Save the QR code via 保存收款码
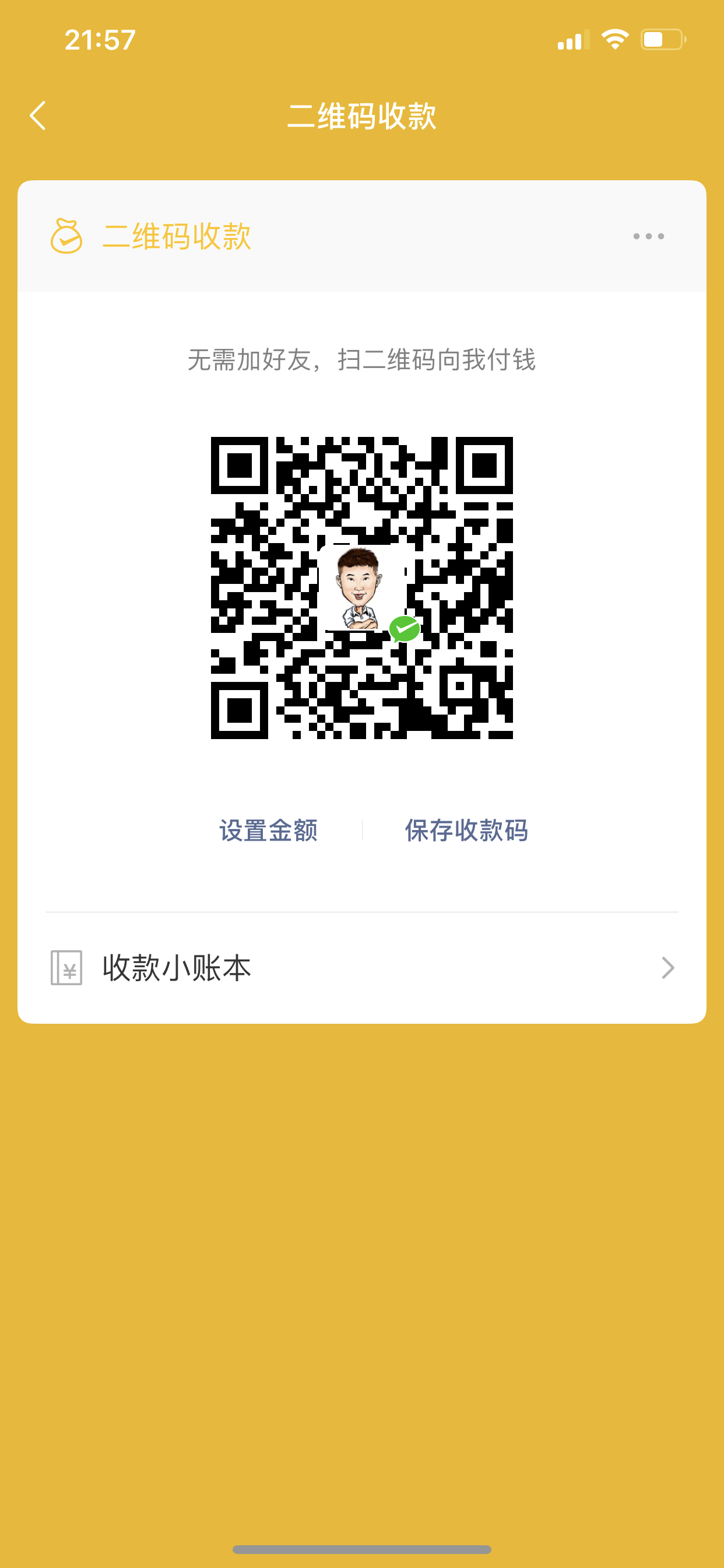 click(x=466, y=830)
